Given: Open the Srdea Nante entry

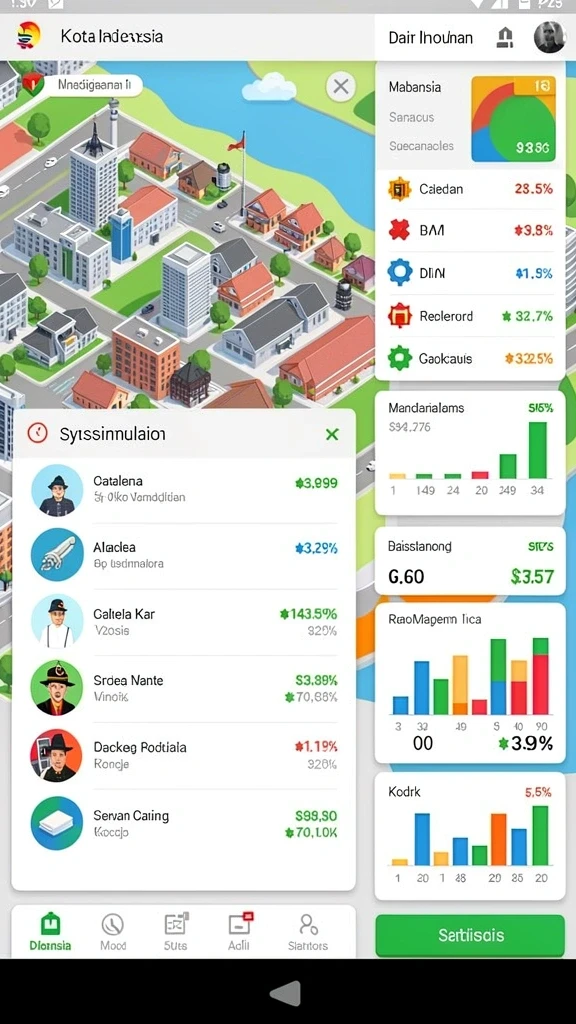Looking at the screenshot, I should pos(184,688).
